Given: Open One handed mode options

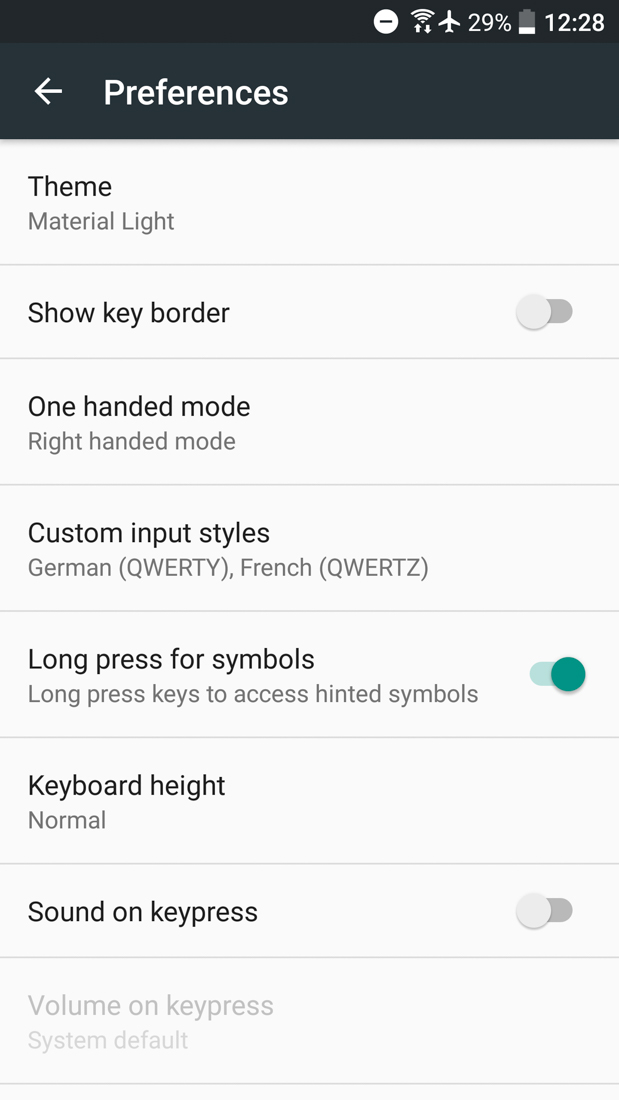Looking at the screenshot, I should coord(309,423).
